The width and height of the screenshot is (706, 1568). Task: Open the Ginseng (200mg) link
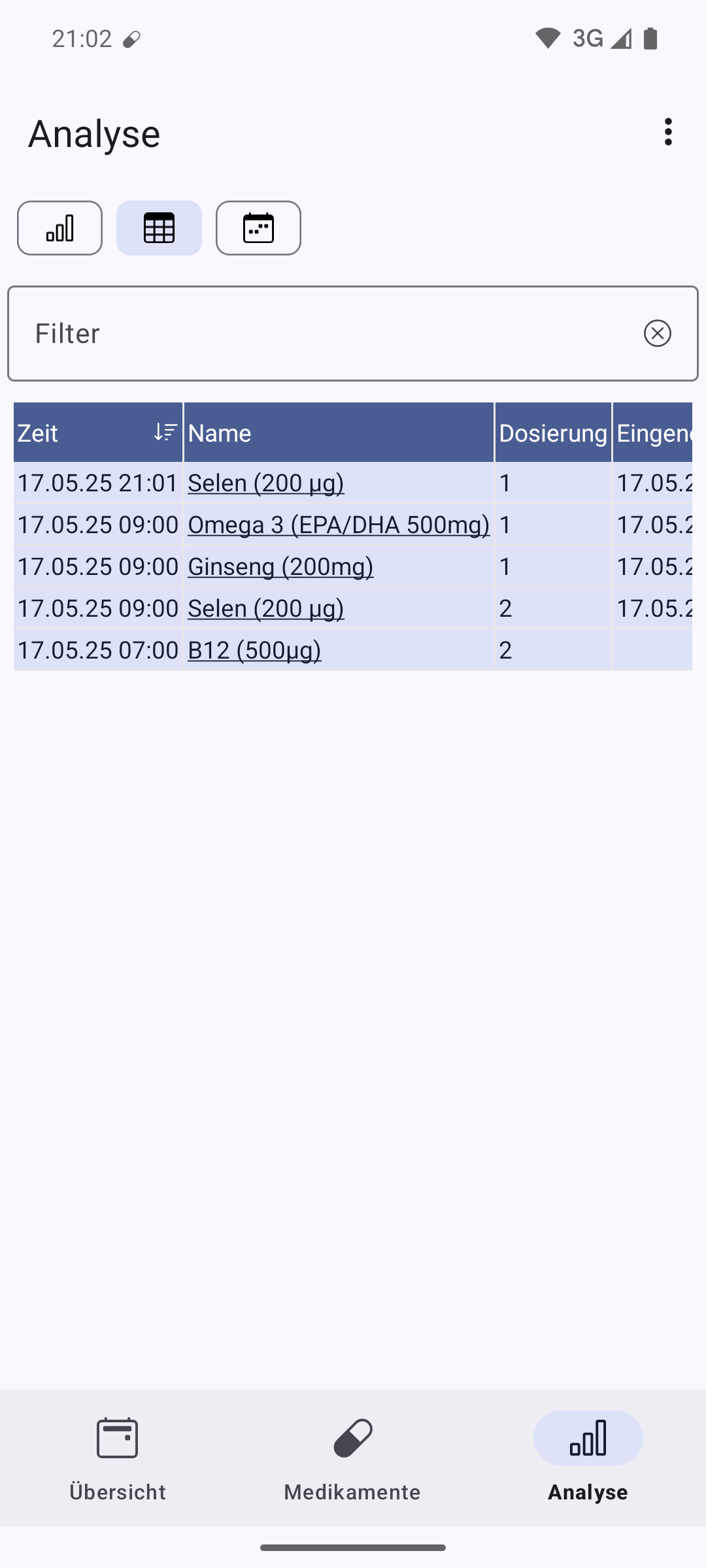click(x=280, y=566)
